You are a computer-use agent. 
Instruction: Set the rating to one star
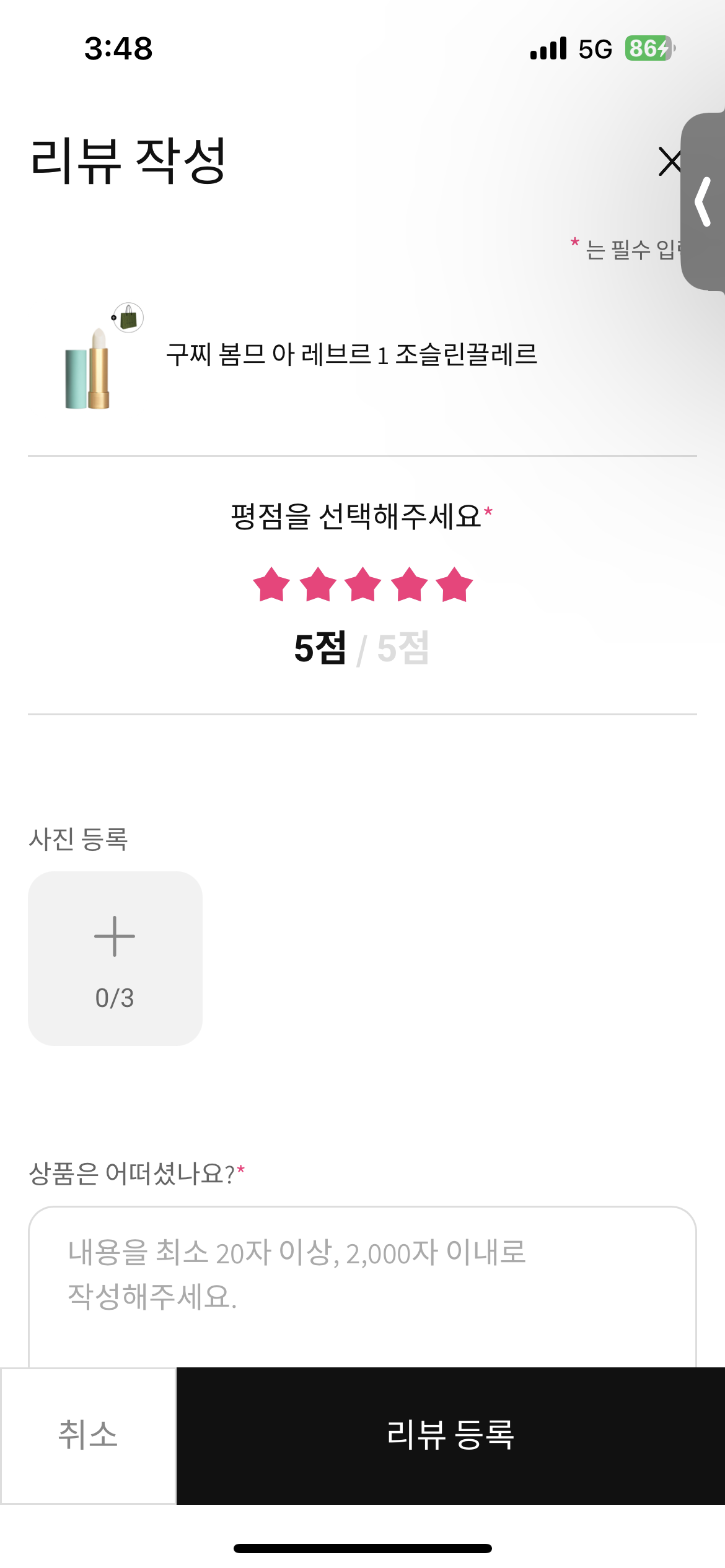(x=271, y=585)
